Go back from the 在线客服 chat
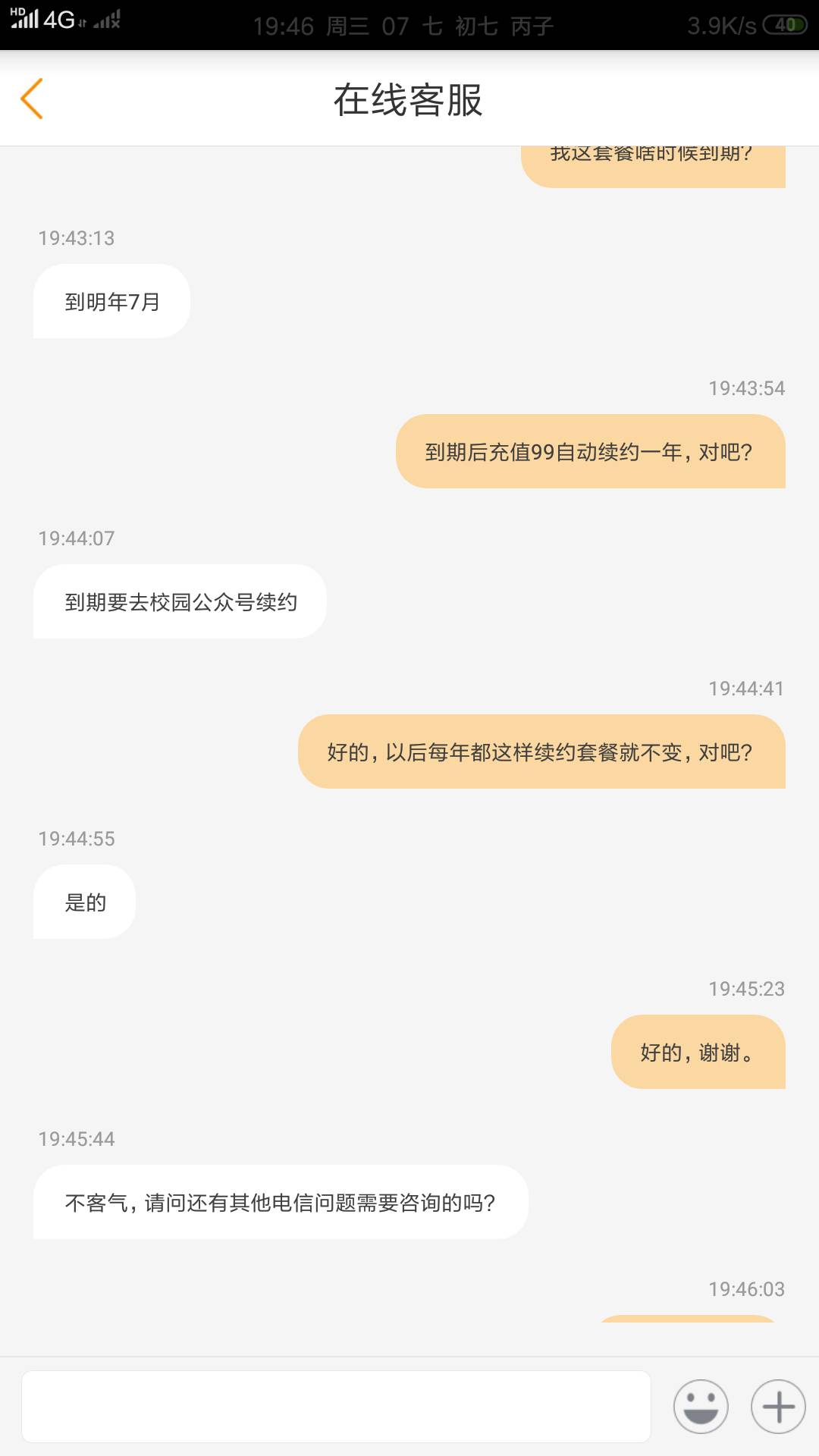The height and width of the screenshot is (1456, 819). 32,99
